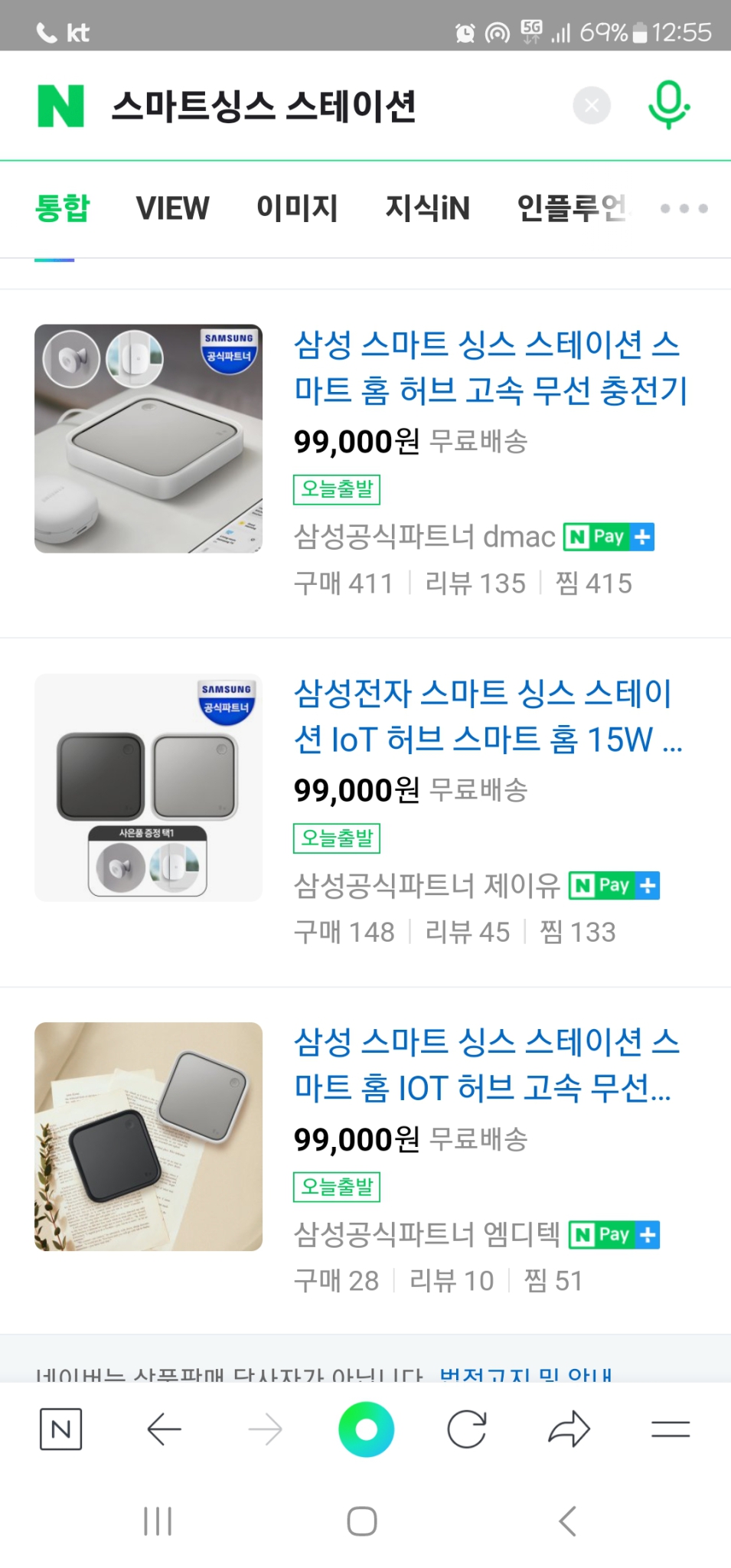Expand hidden tabs with the ellipsis
Image resolution: width=731 pixels, height=1568 pixels.
(x=684, y=207)
